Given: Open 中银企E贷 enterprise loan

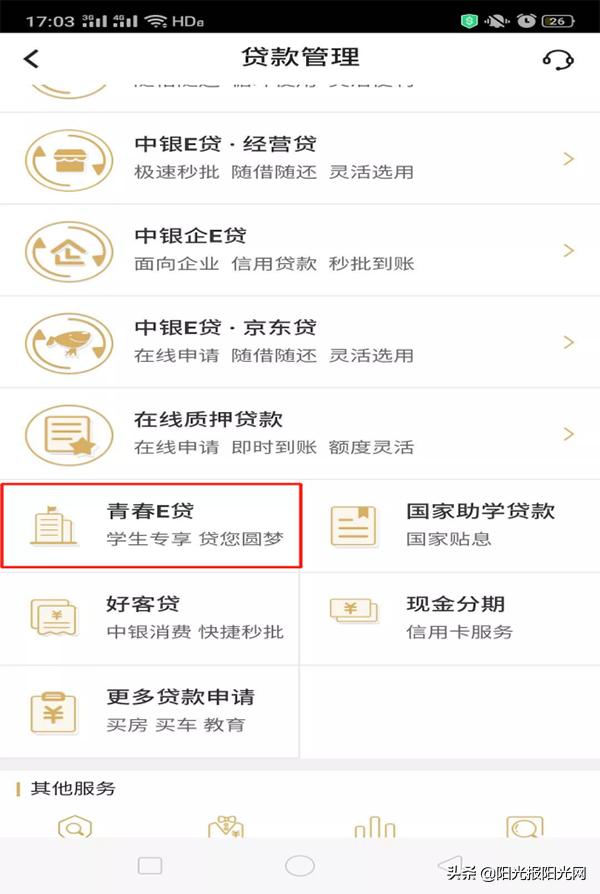Looking at the screenshot, I should click(300, 249).
